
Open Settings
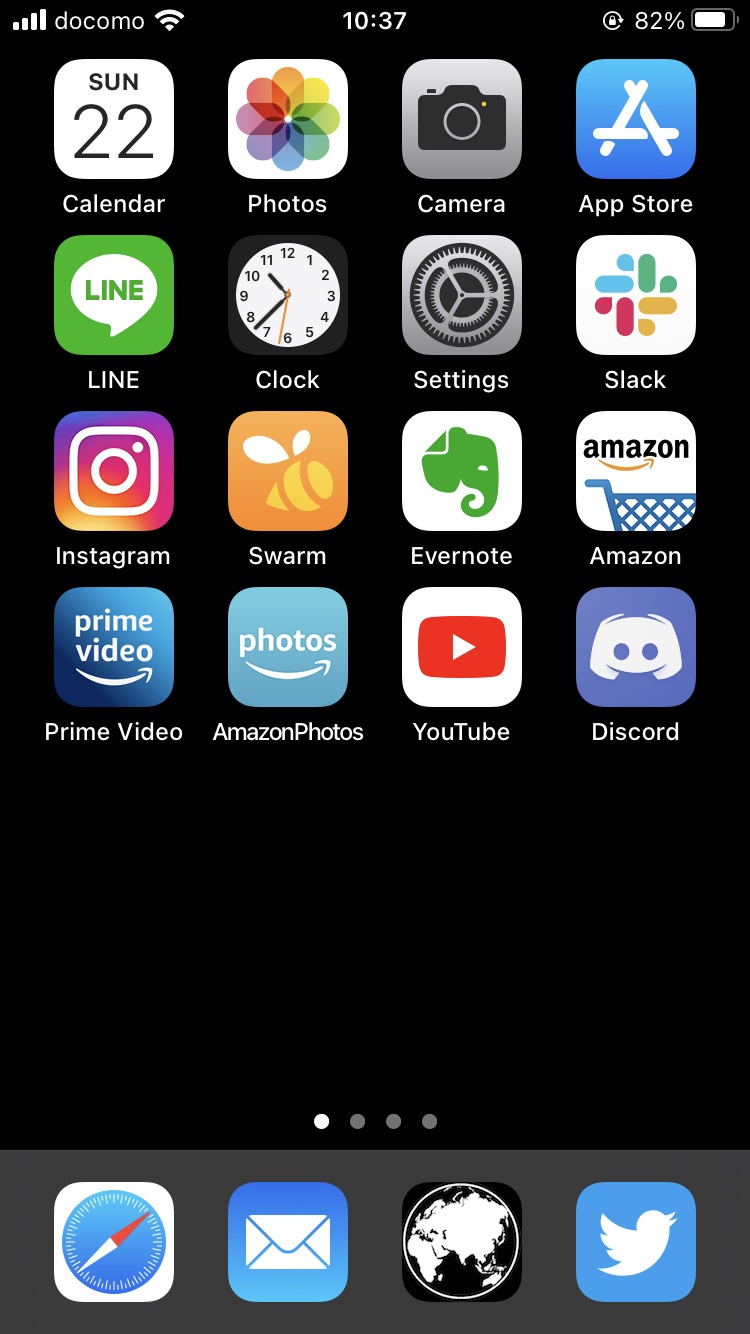pos(462,295)
